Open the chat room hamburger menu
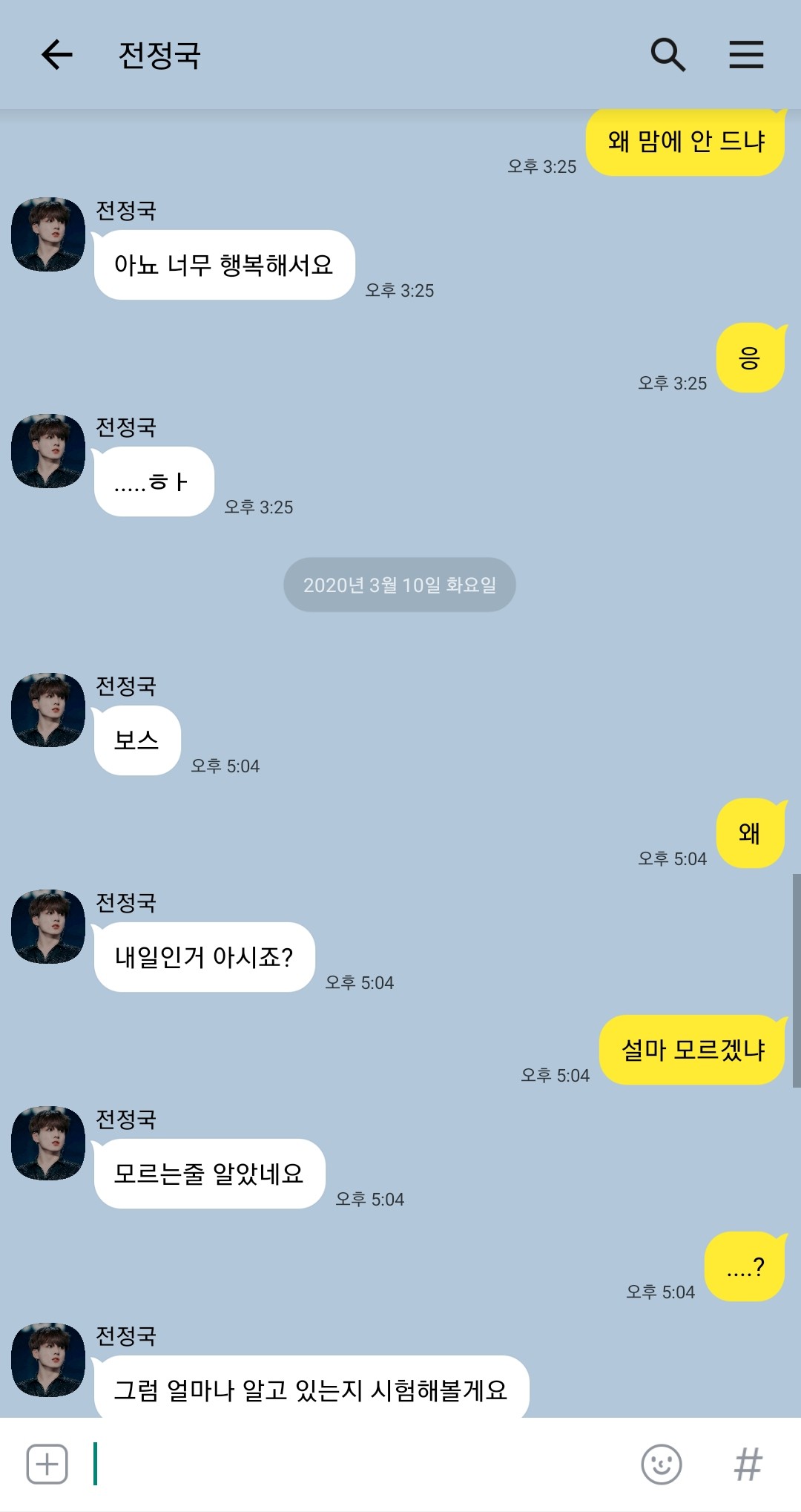Image resolution: width=801 pixels, height=1512 pixels. click(x=746, y=55)
